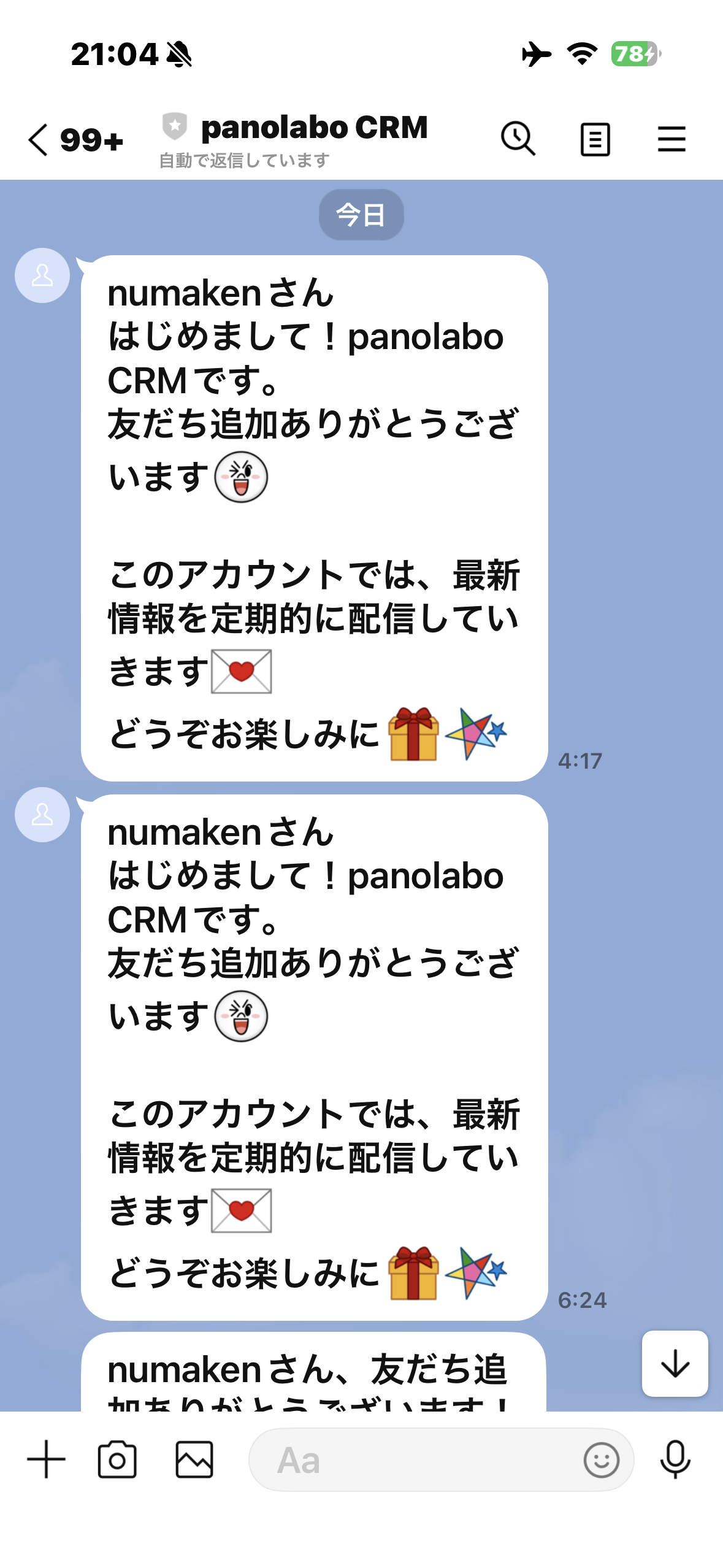
Task: Open the chat menu via hamburger icon
Action: pos(671,139)
